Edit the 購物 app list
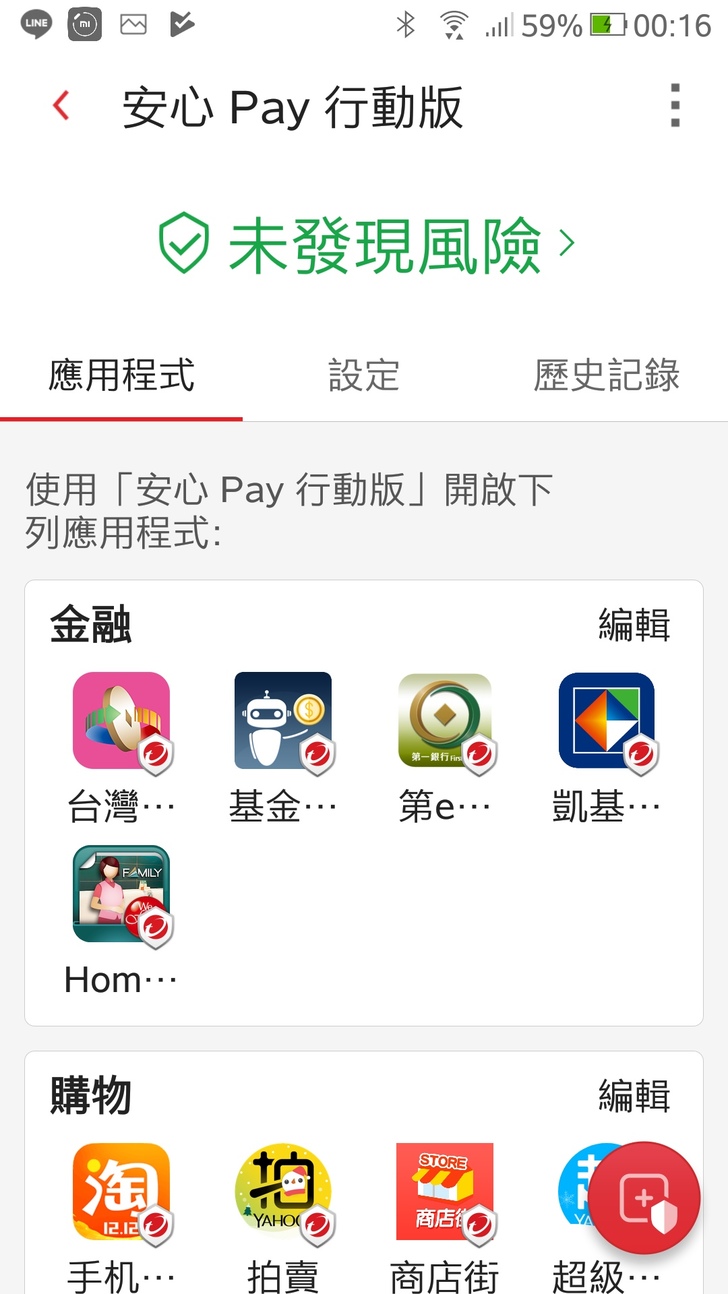The height and width of the screenshot is (1294, 728). tap(634, 1096)
